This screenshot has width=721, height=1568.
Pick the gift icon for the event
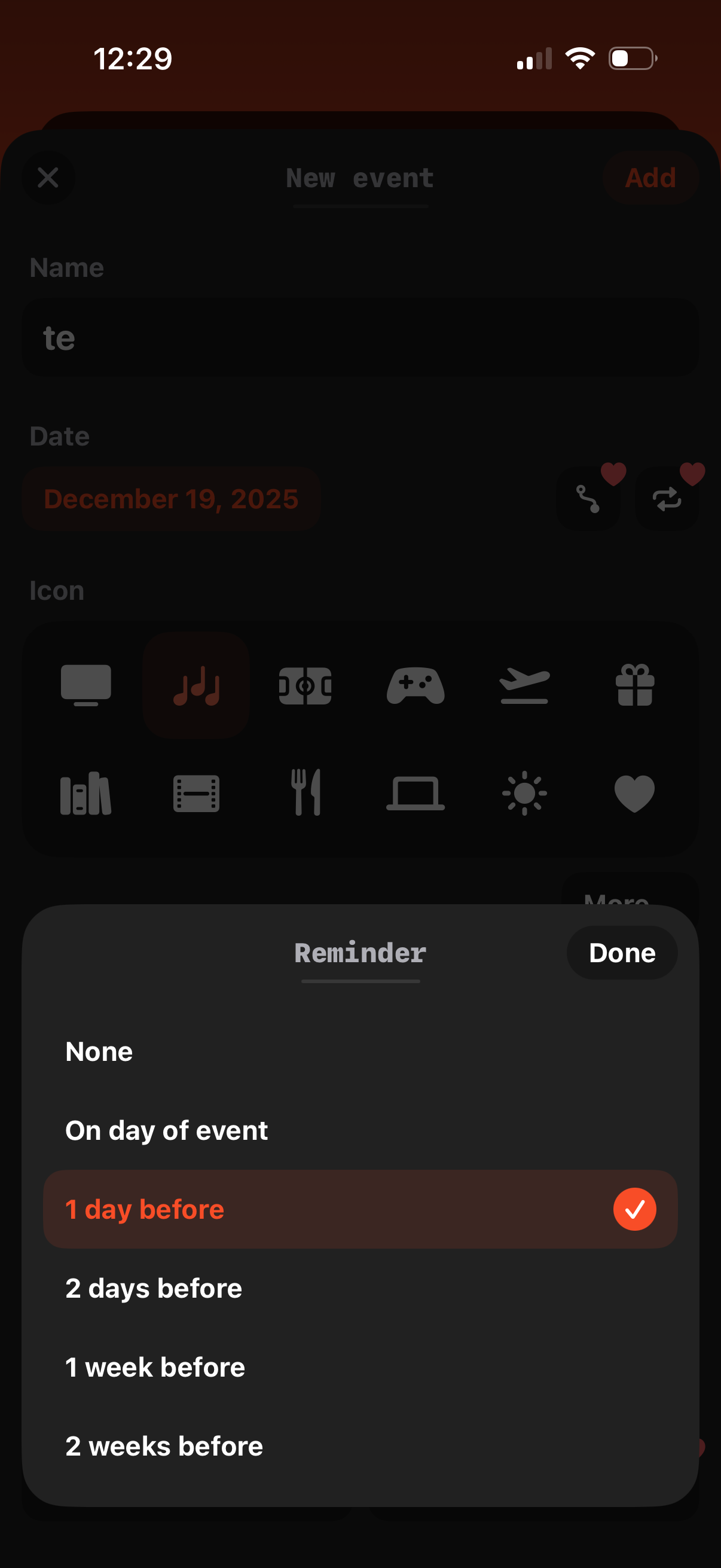[634, 685]
